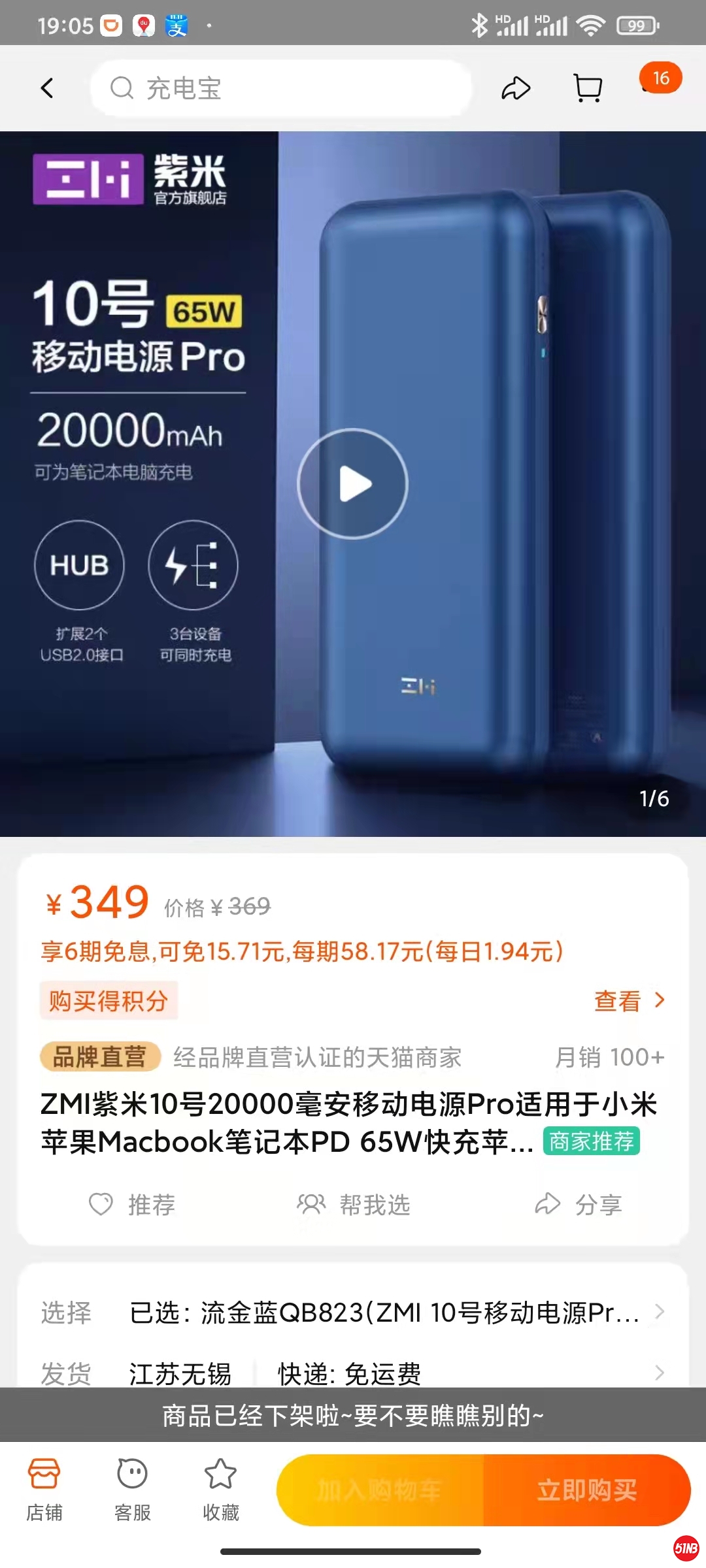This screenshot has height=1568, width=706.
Task: Open the 发货 shipping info row
Action: pos(353,1372)
